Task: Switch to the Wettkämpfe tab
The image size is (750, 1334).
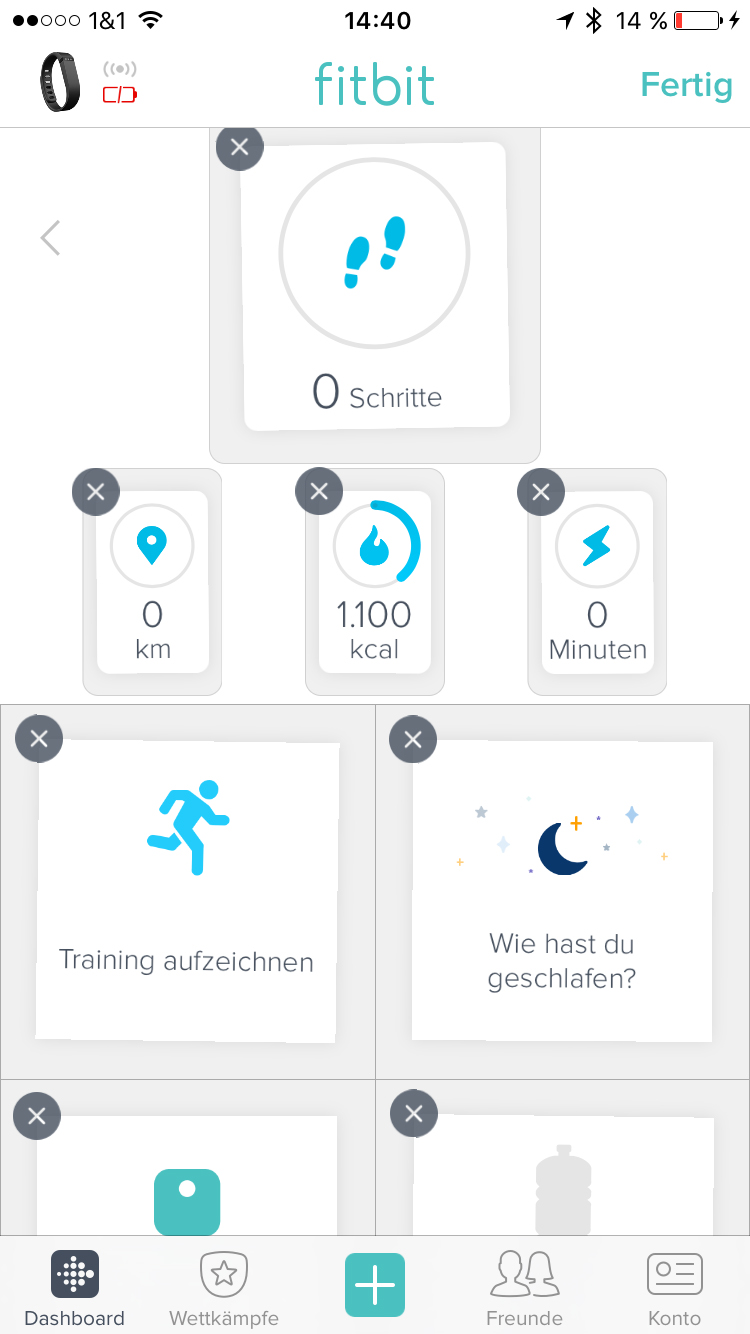Action: click(x=224, y=1289)
